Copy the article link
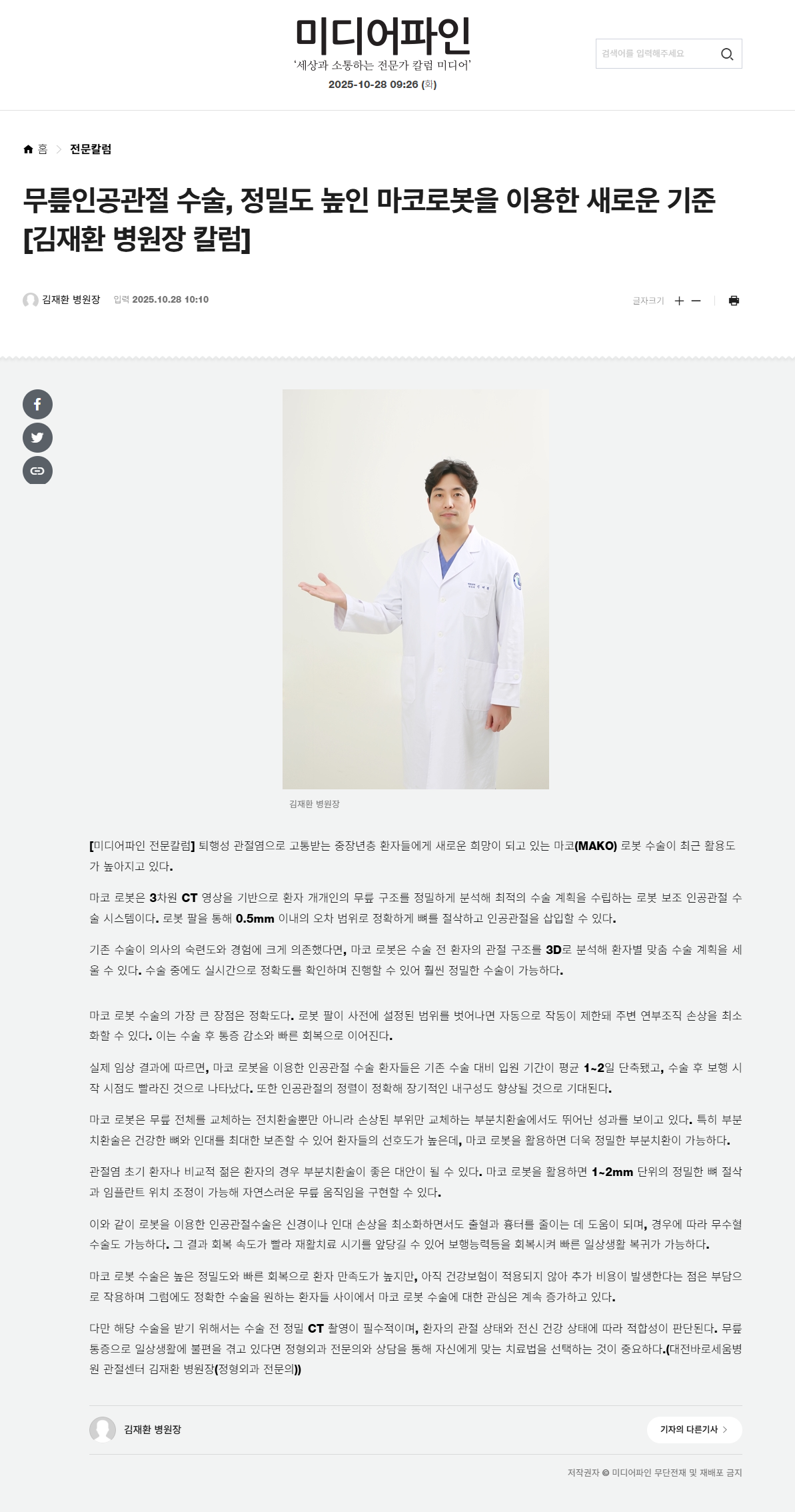Image resolution: width=795 pixels, height=1512 pixels. coord(37,471)
